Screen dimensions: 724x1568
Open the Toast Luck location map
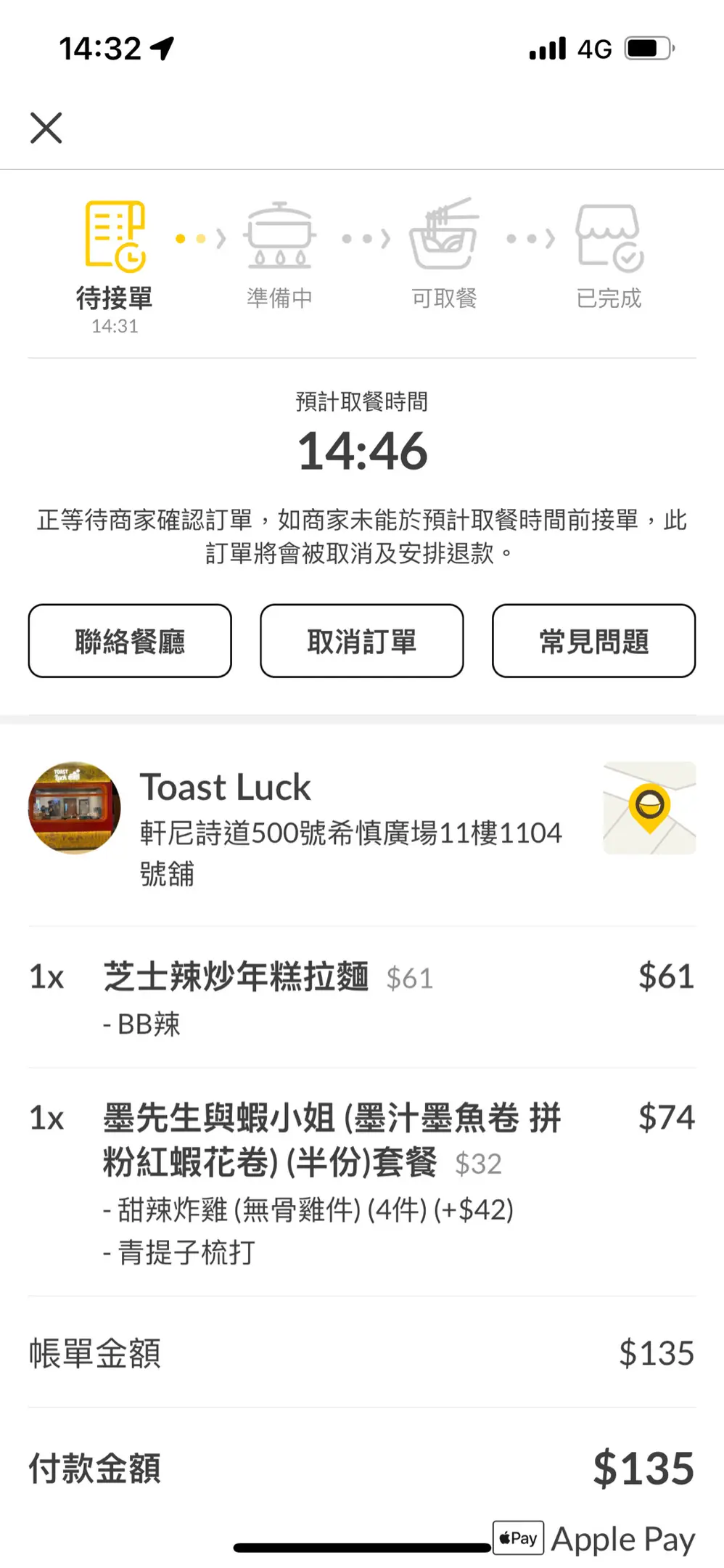[x=649, y=807]
